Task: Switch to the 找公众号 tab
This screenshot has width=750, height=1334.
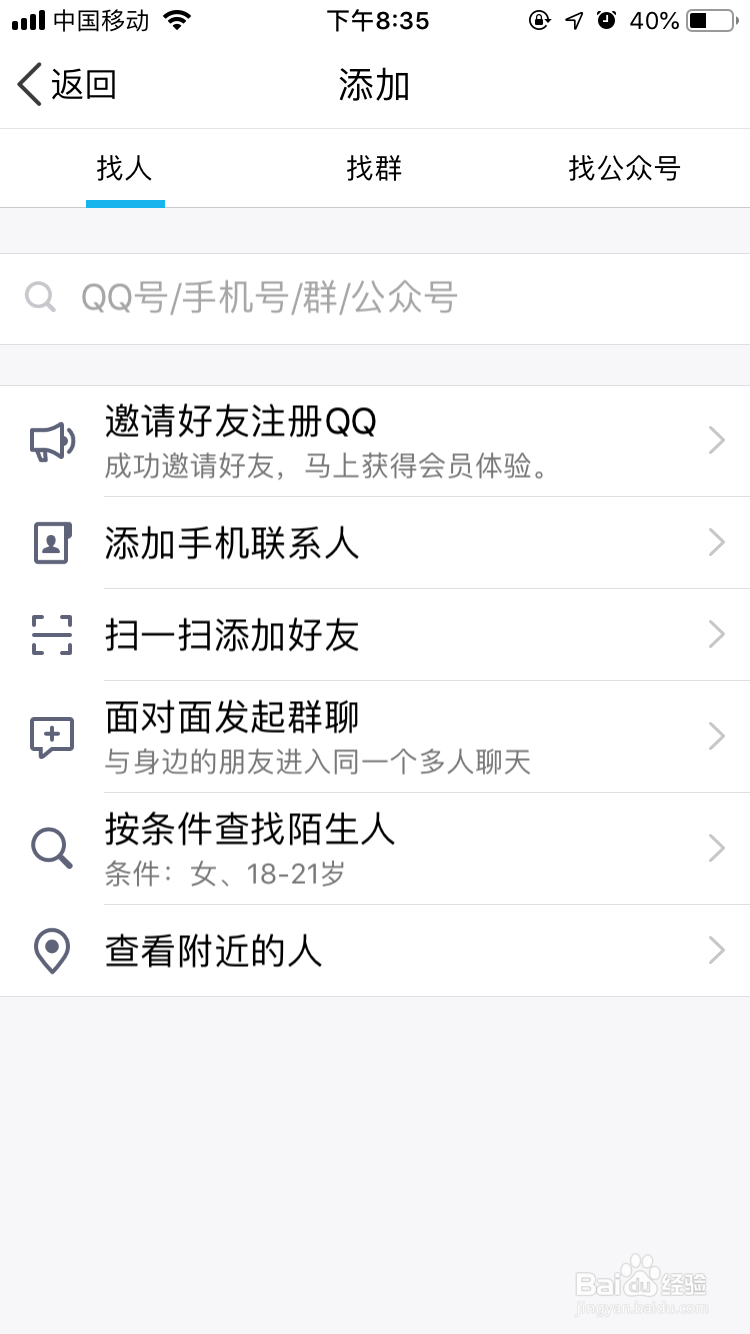Action: (625, 168)
